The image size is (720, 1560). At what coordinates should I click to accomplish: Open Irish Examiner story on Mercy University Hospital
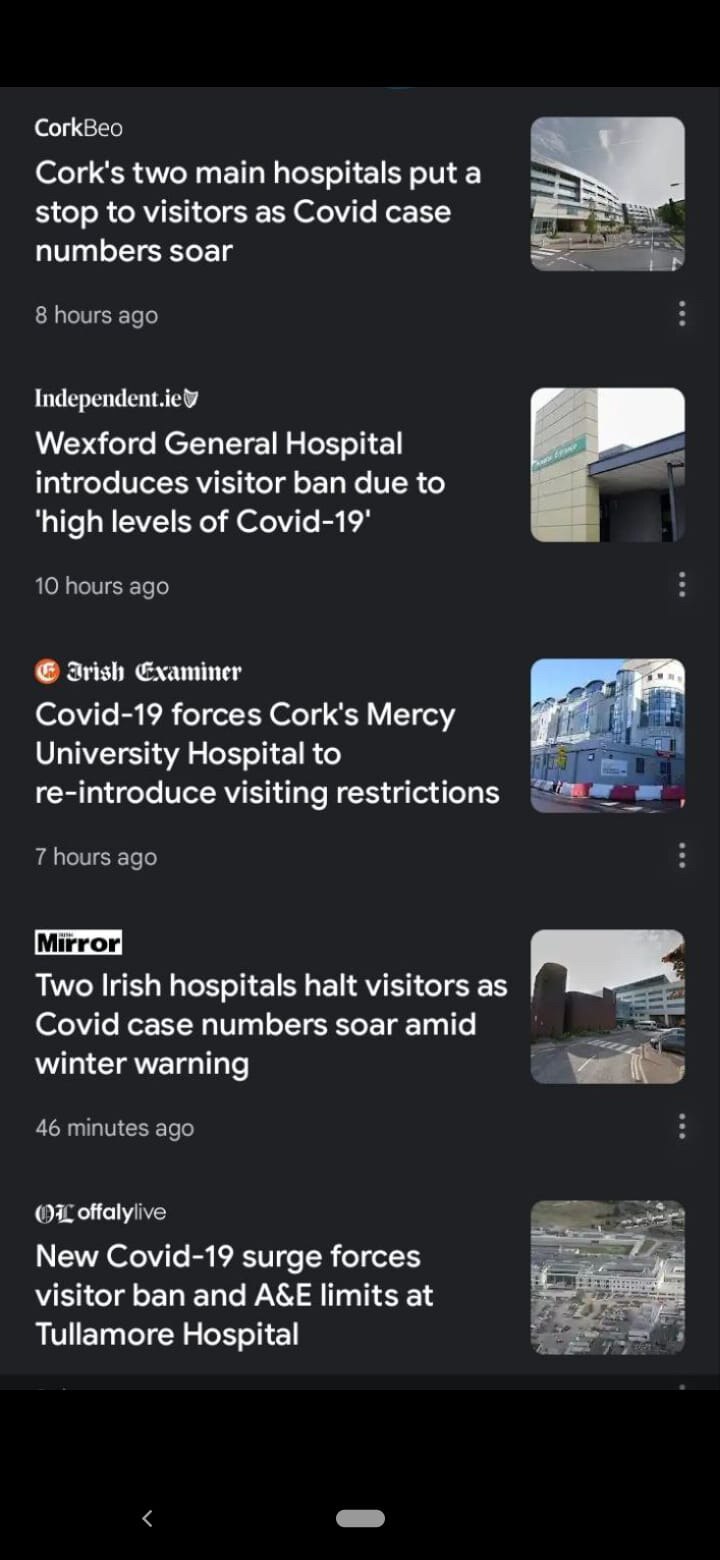pos(267,754)
